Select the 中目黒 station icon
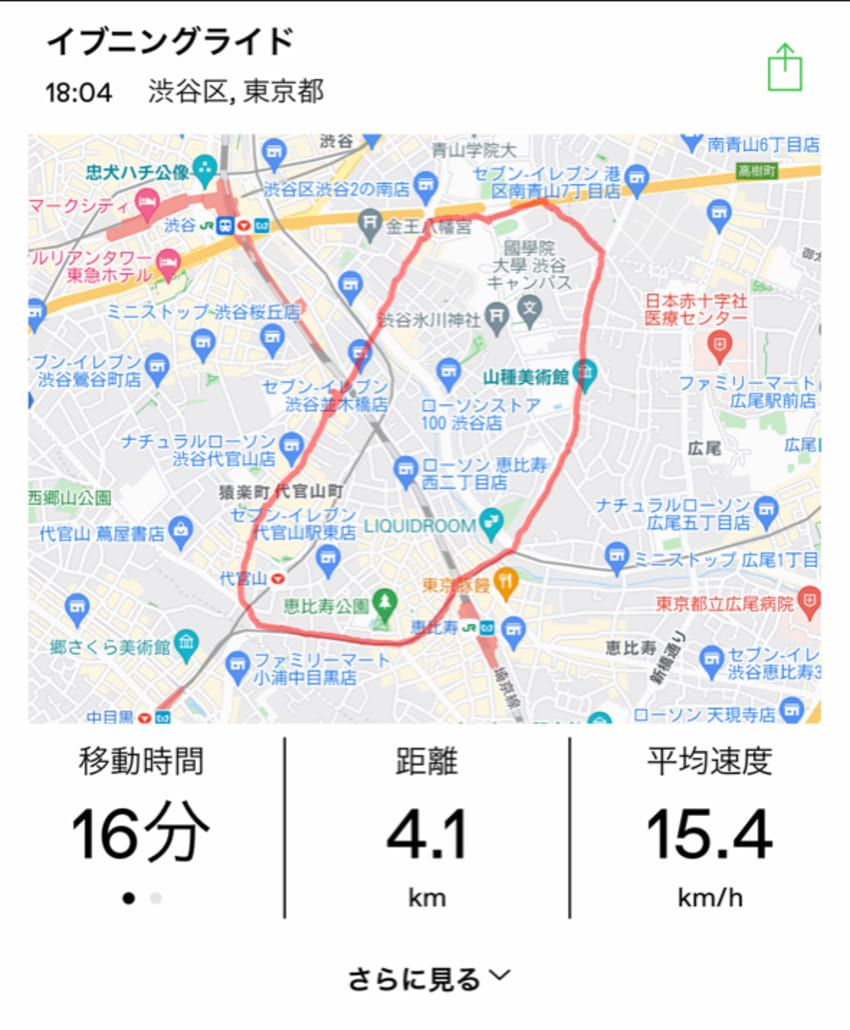Image resolution: width=850 pixels, height=1030 pixels. coord(145,715)
